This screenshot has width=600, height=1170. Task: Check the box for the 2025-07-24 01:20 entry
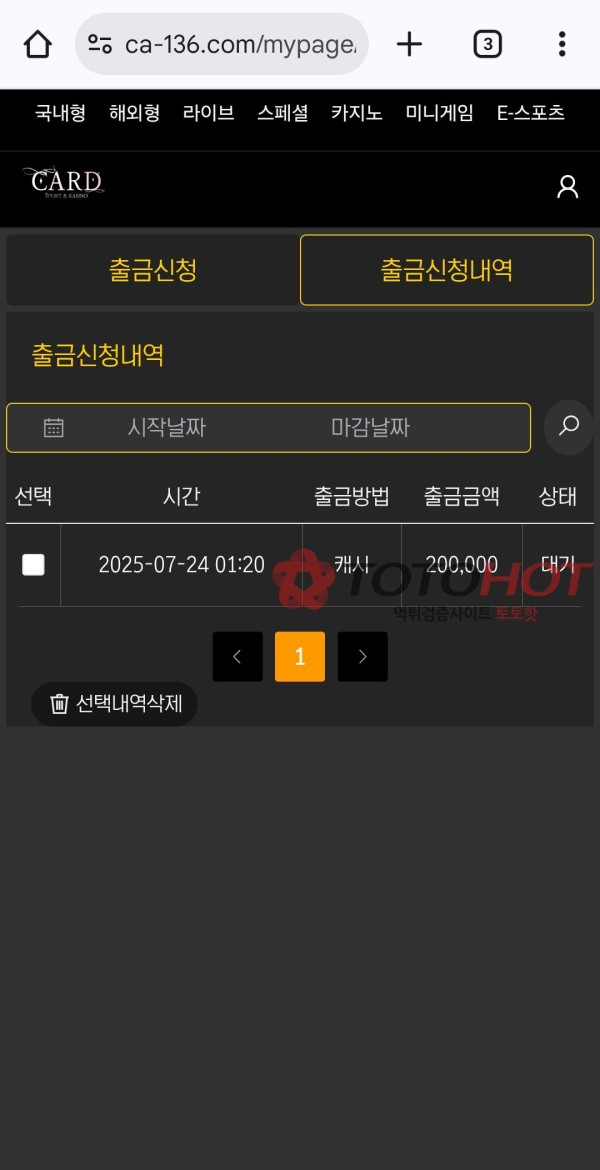coord(33,565)
